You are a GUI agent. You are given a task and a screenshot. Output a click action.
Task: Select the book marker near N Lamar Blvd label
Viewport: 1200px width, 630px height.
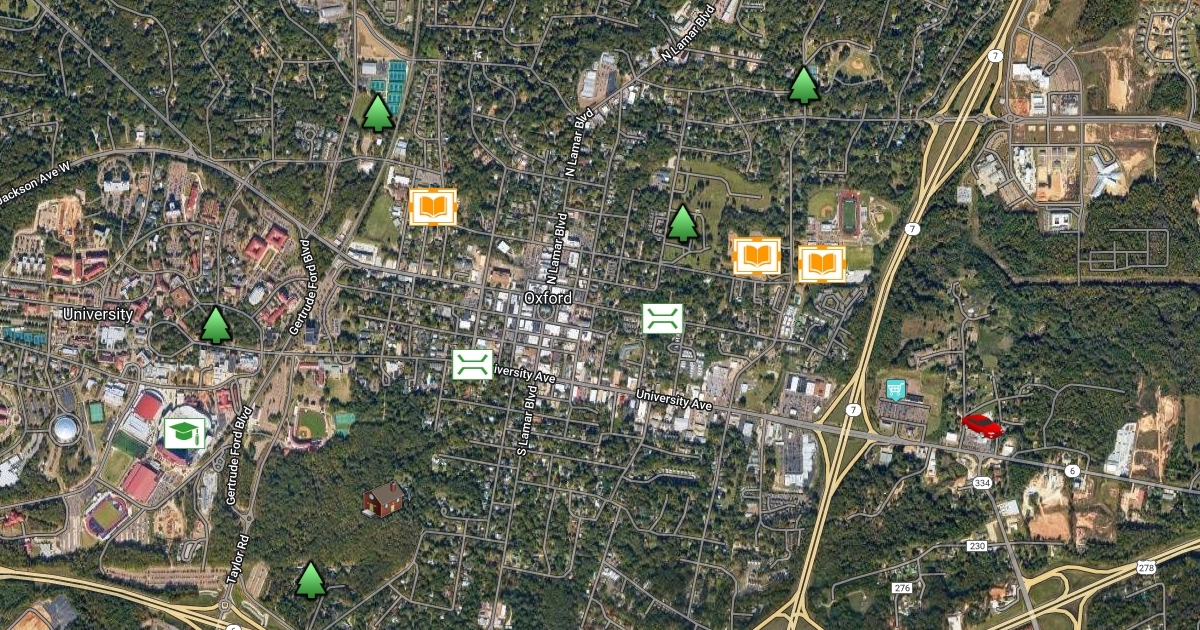[x=433, y=207]
